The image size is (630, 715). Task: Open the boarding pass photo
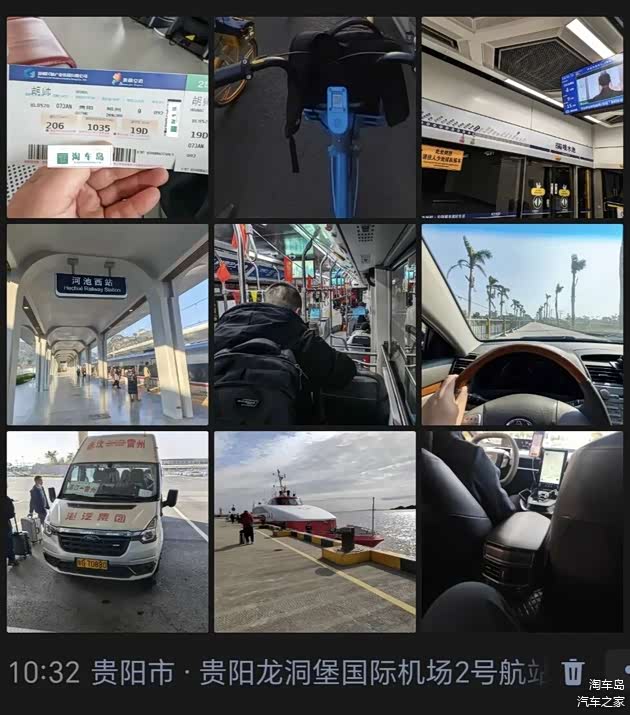coord(107,118)
